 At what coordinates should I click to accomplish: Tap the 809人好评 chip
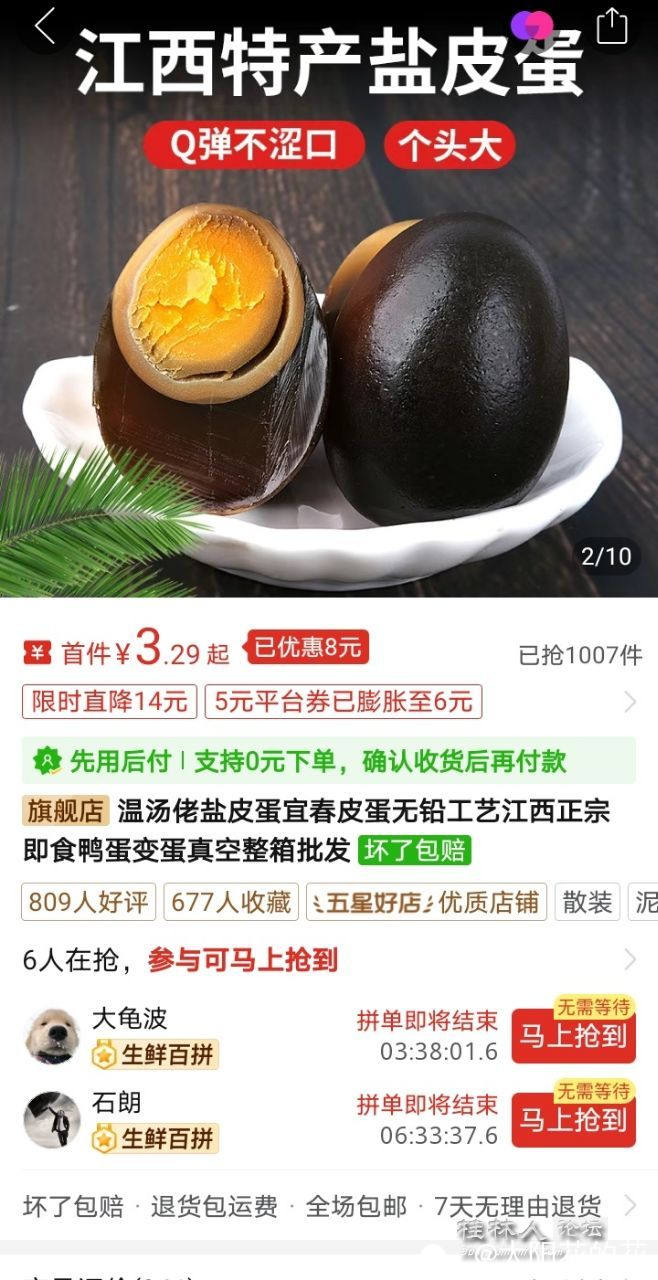pyautogui.click(x=88, y=903)
